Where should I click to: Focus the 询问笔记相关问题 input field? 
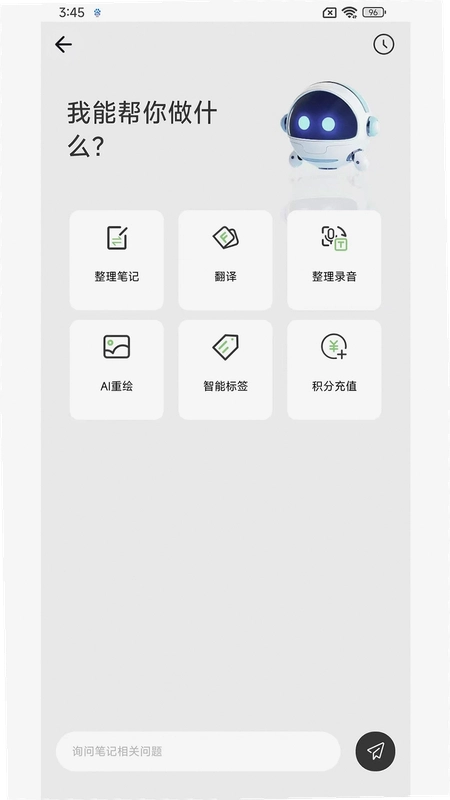click(x=198, y=751)
